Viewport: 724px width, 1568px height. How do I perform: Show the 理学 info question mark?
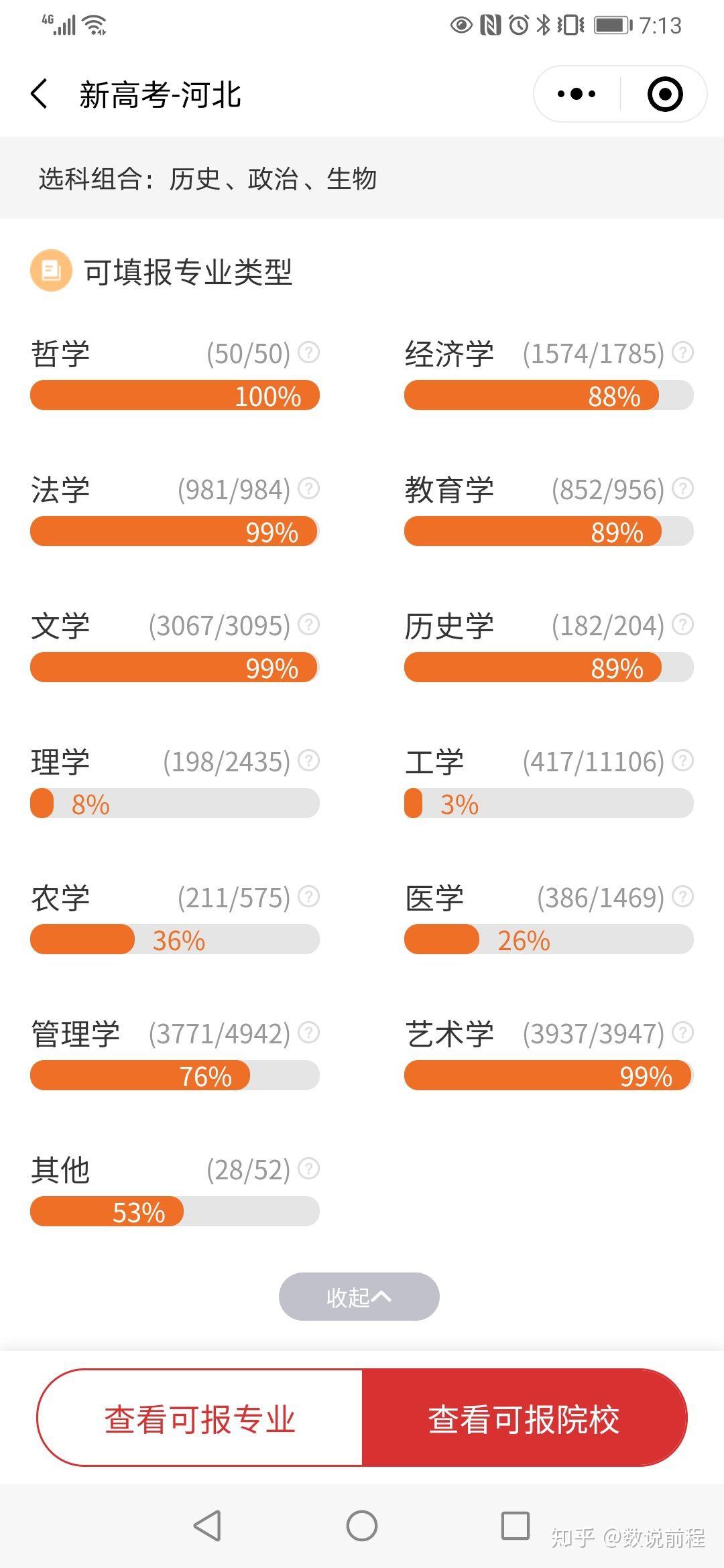[308, 761]
